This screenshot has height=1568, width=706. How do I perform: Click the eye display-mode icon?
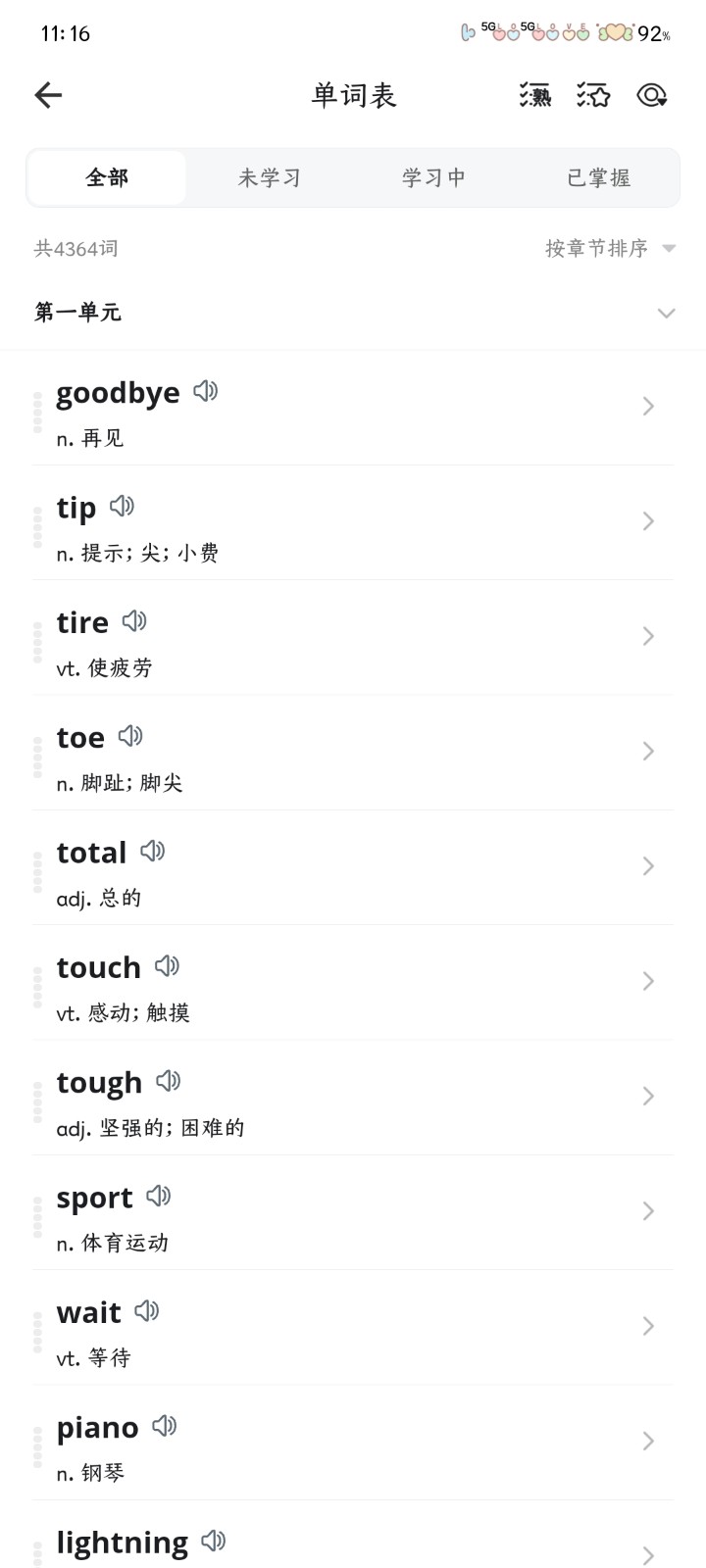tap(651, 94)
